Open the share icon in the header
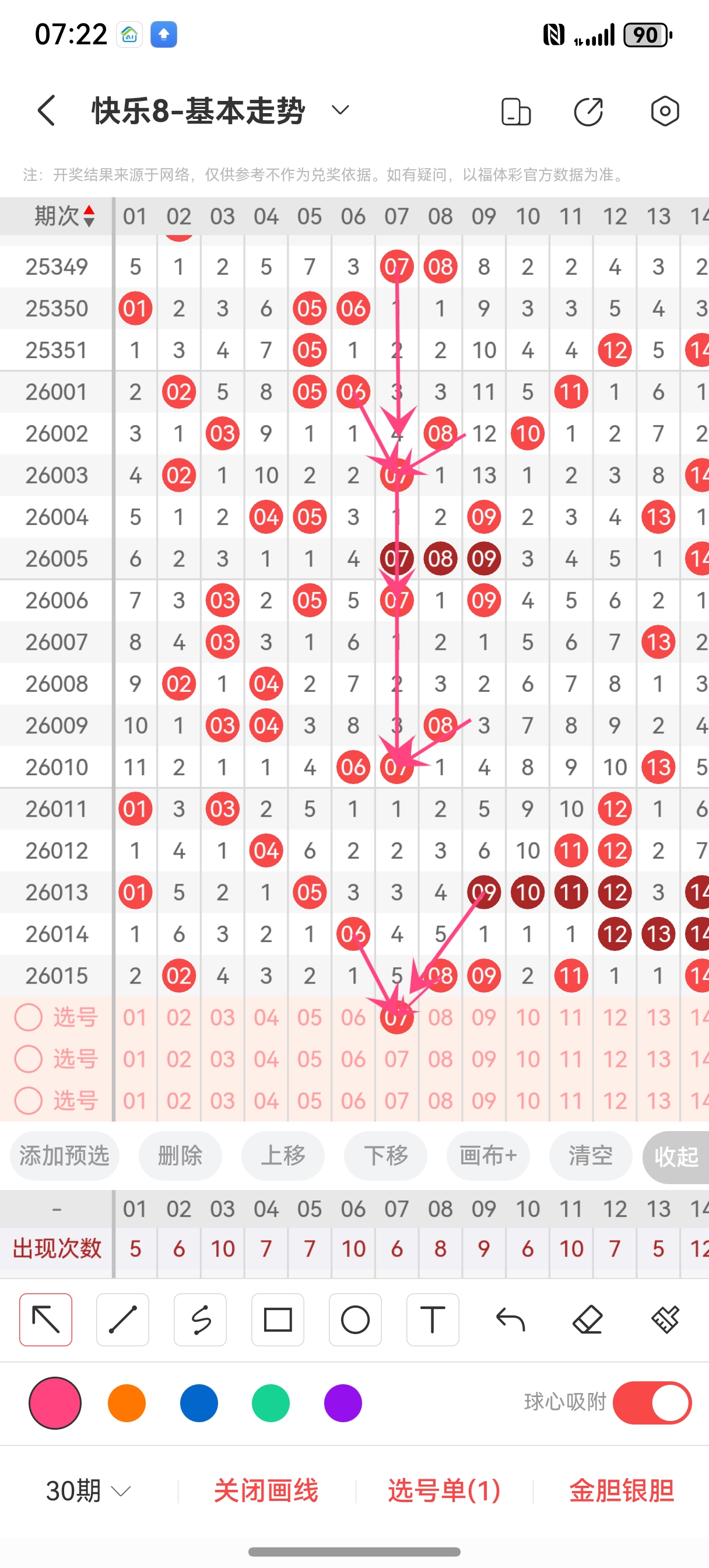 coord(588,111)
